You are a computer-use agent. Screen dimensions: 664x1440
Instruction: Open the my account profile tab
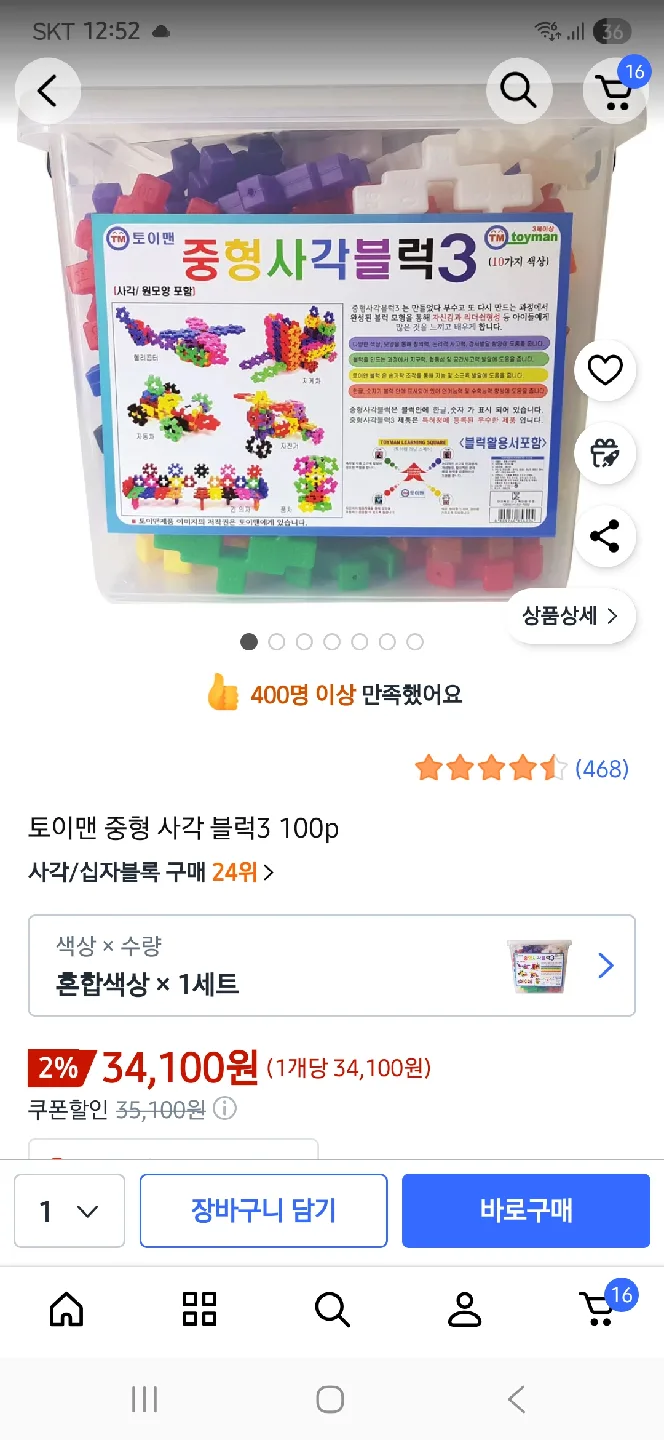coord(464,1308)
